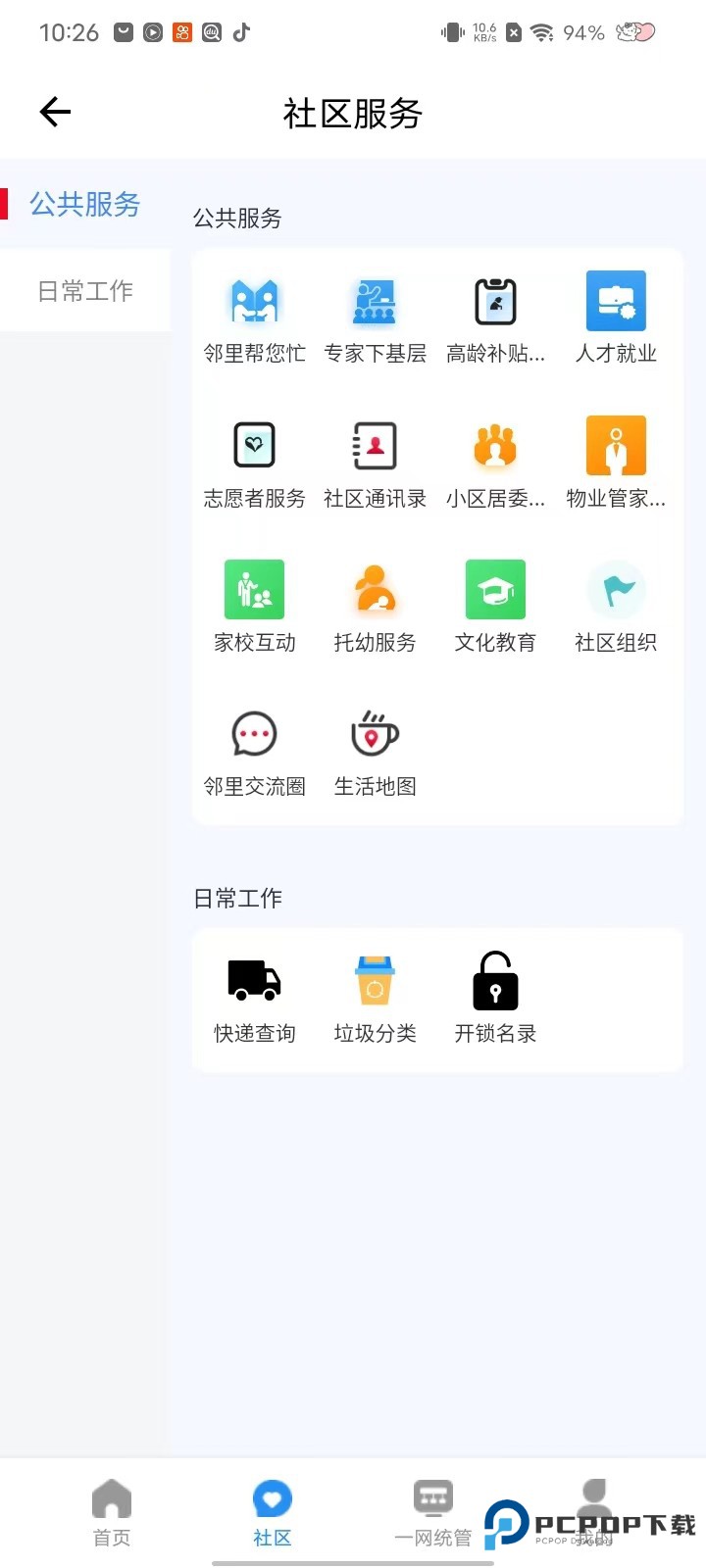Open 开锁名录 locksmith list
706x1568 pixels.
pyautogui.click(x=495, y=999)
